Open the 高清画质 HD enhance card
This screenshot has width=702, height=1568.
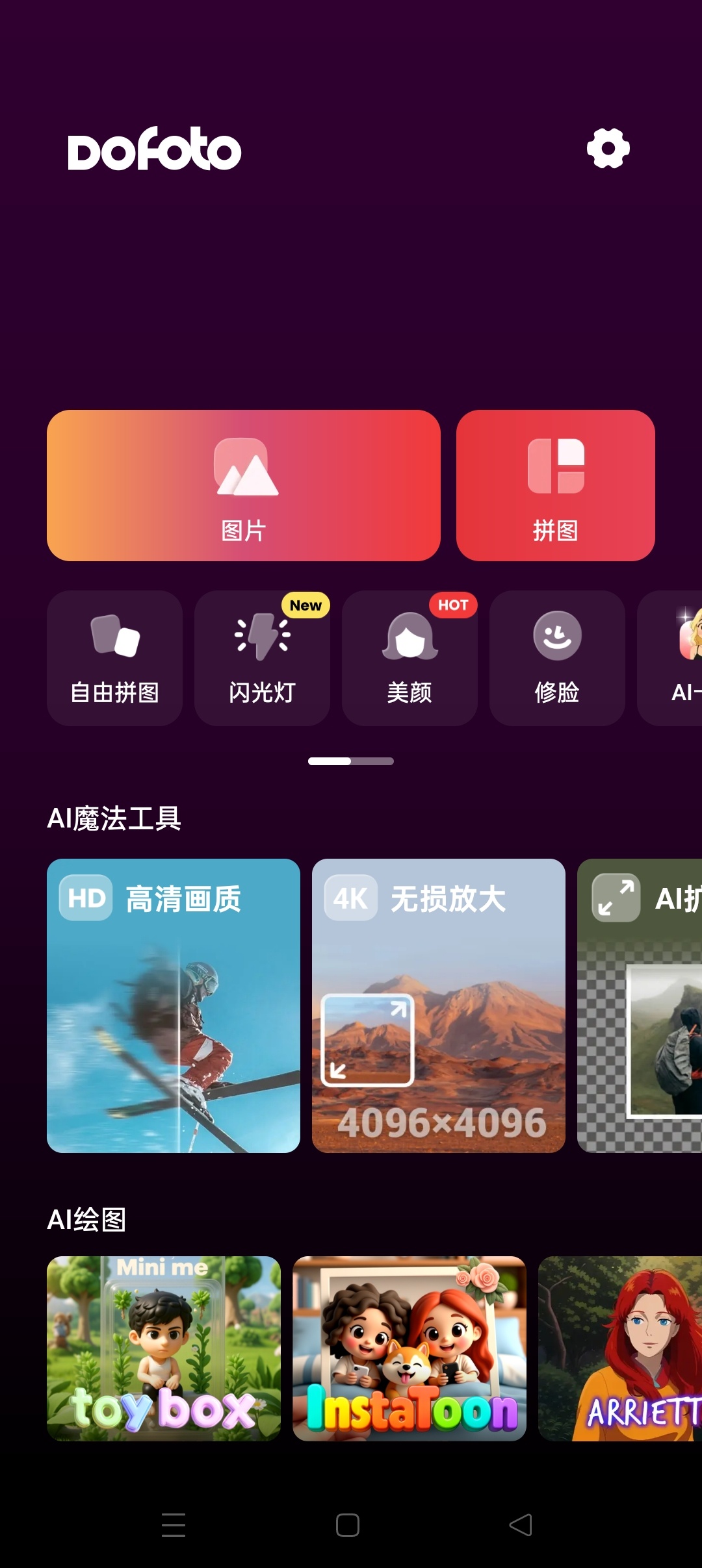173,1005
